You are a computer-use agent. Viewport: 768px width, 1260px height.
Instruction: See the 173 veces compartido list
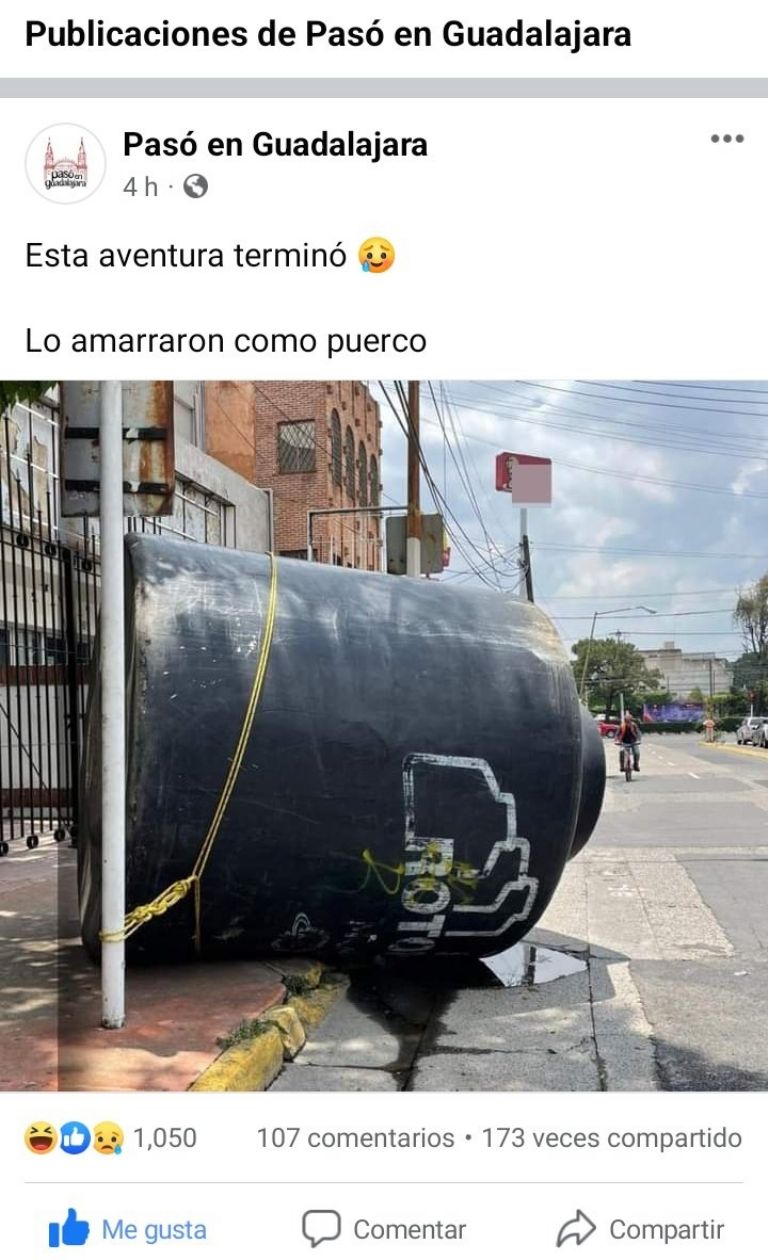[x=612, y=1138]
